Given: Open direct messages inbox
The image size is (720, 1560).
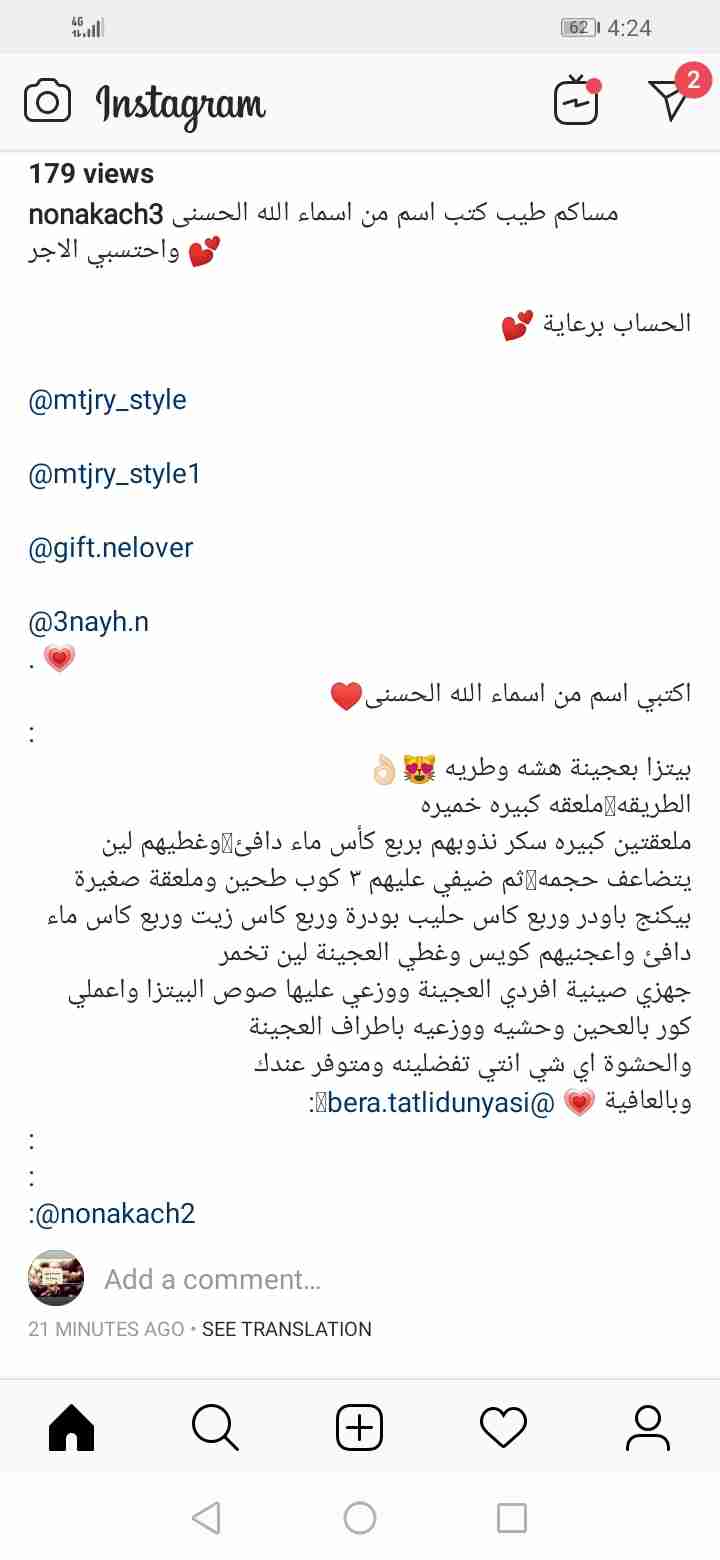Looking at the screenshot, I should (x=669, y=100).
